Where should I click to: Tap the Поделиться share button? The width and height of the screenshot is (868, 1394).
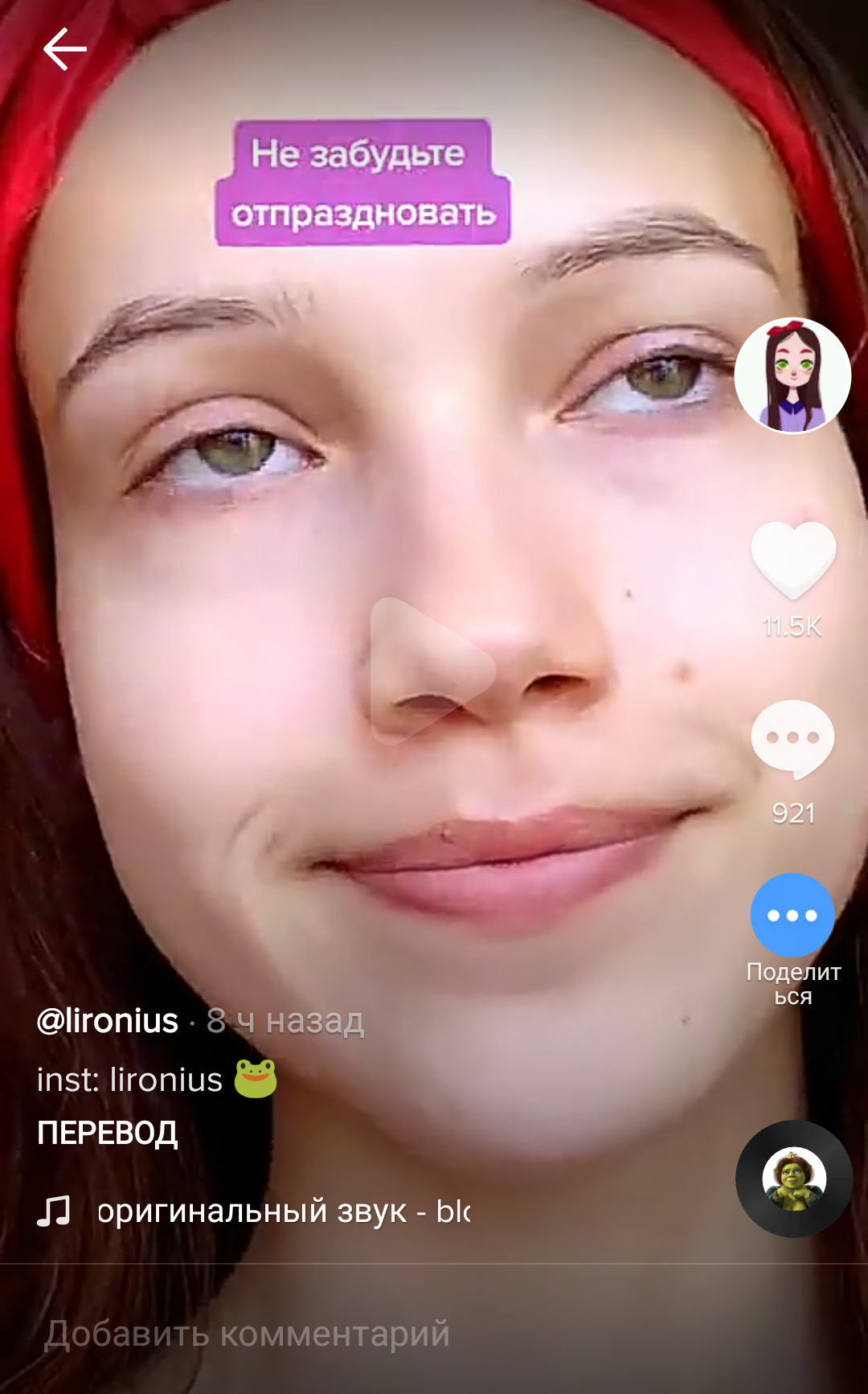point(792,916)
